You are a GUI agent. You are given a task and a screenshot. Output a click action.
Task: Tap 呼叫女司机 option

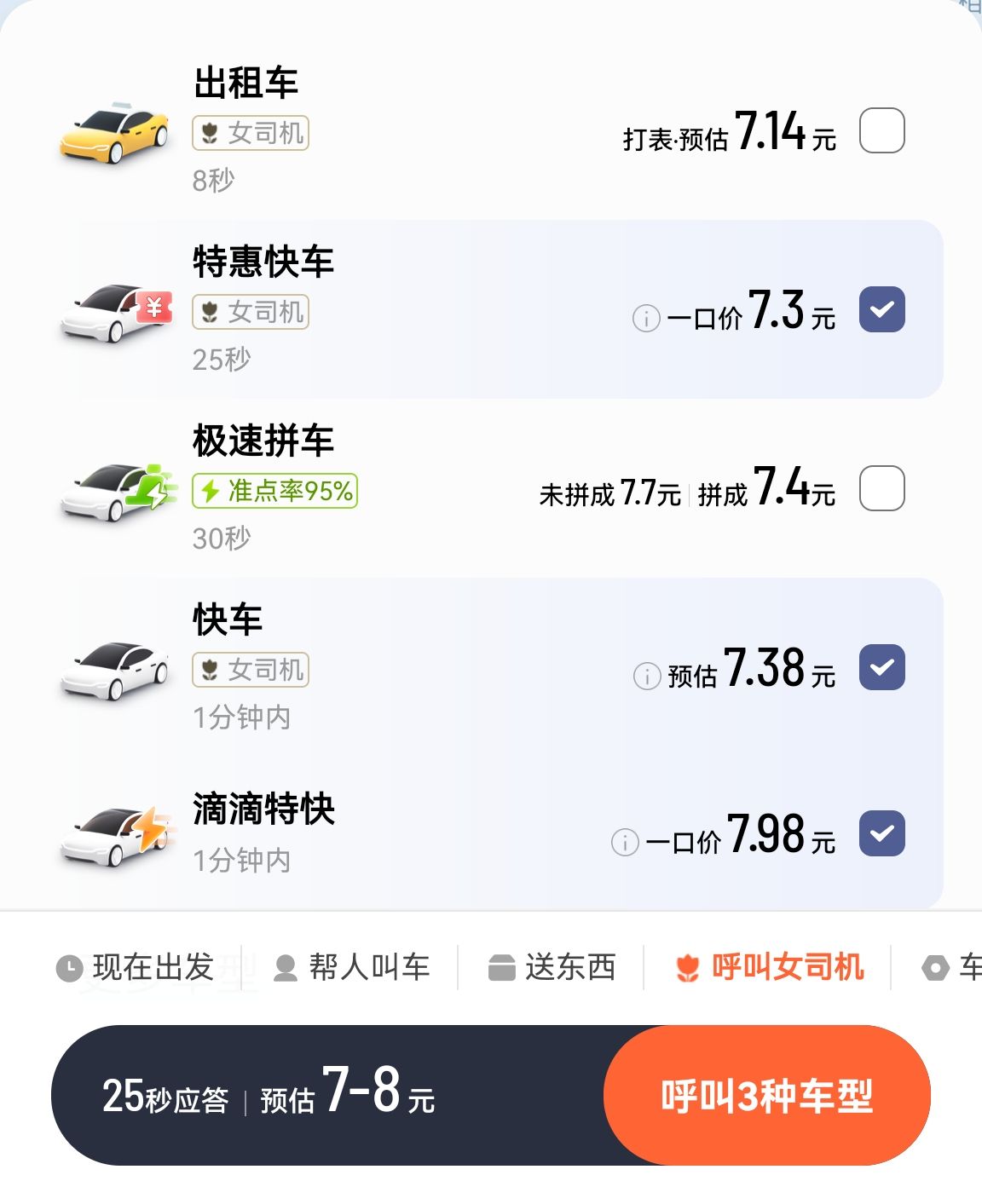tap(771, 968)
